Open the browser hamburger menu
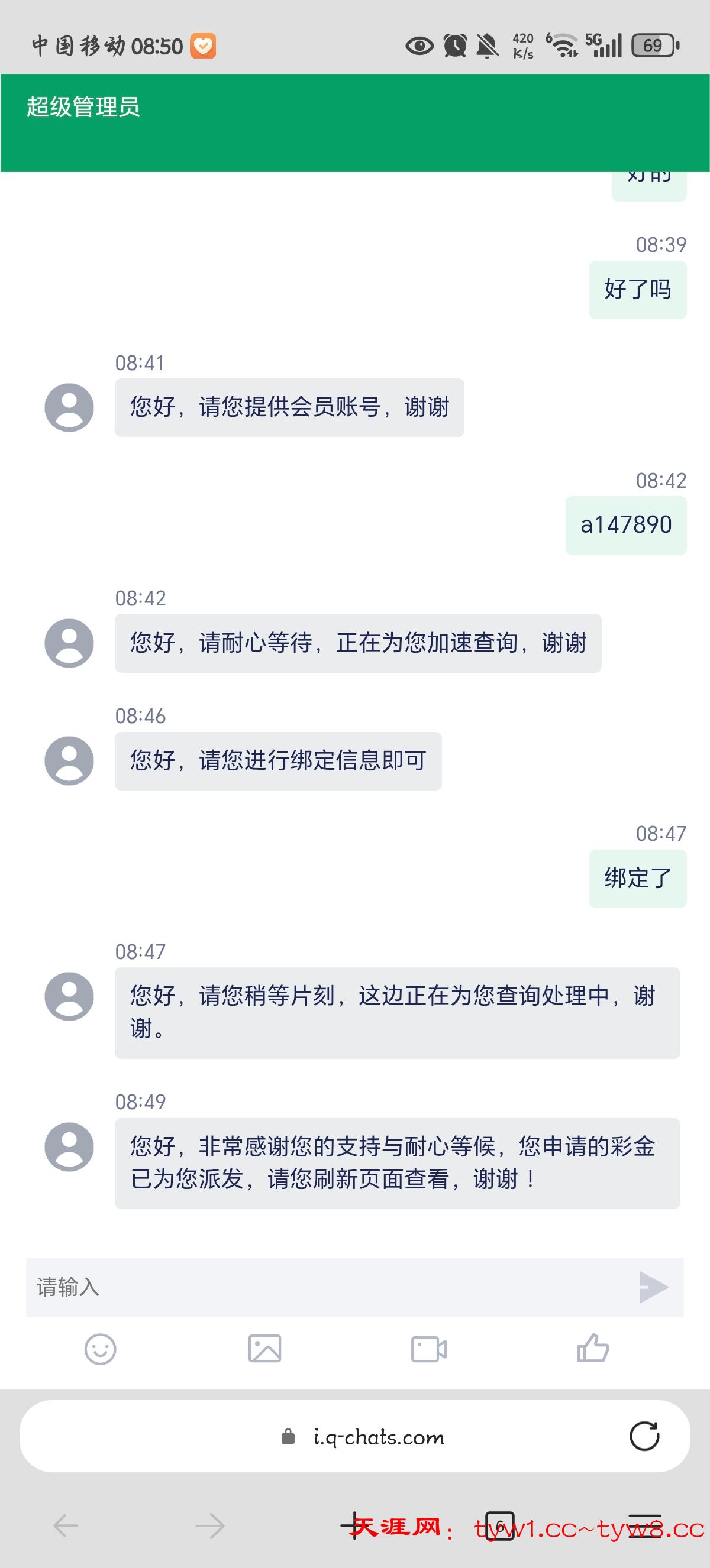710x1568 pixels. (x=644, y=1525)
